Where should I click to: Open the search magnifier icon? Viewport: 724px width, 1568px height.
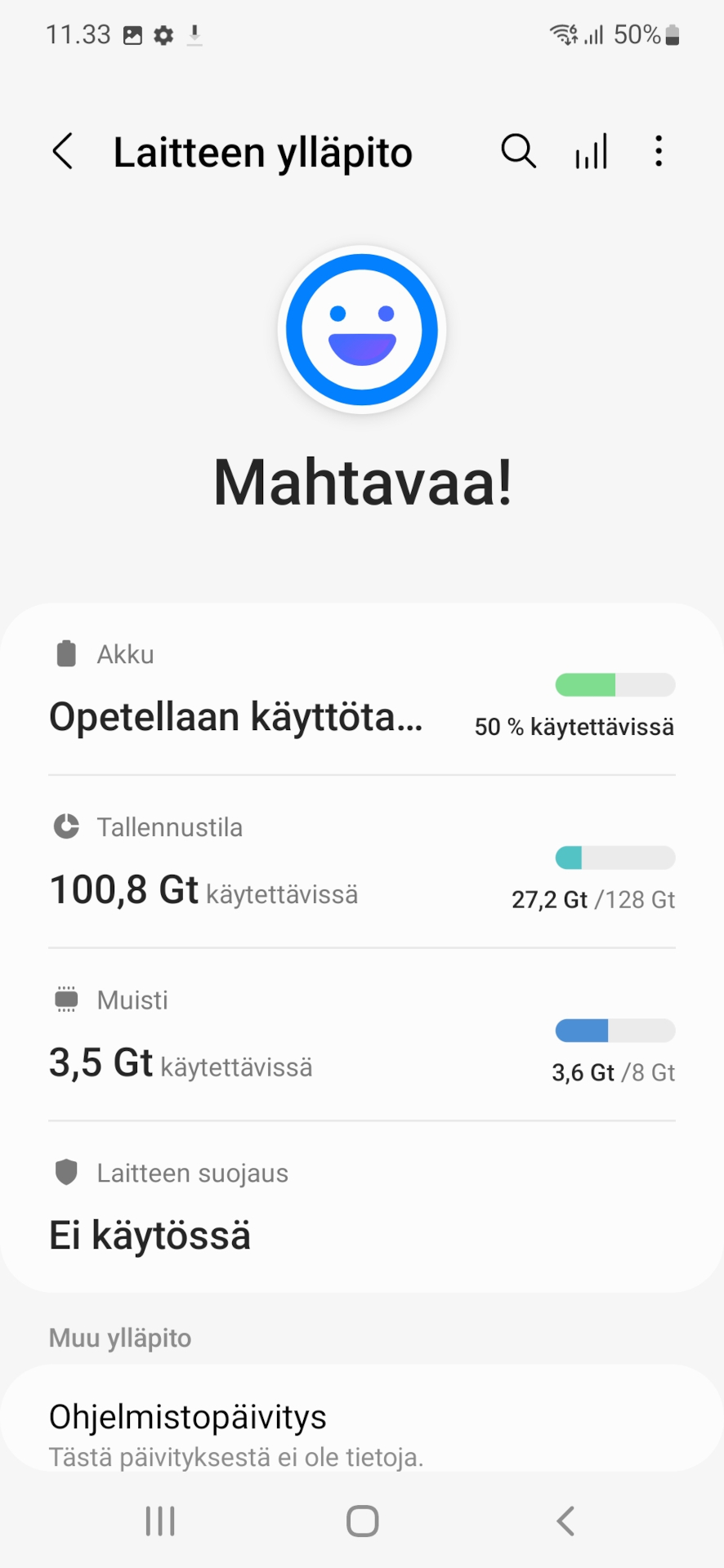point(519,151)
